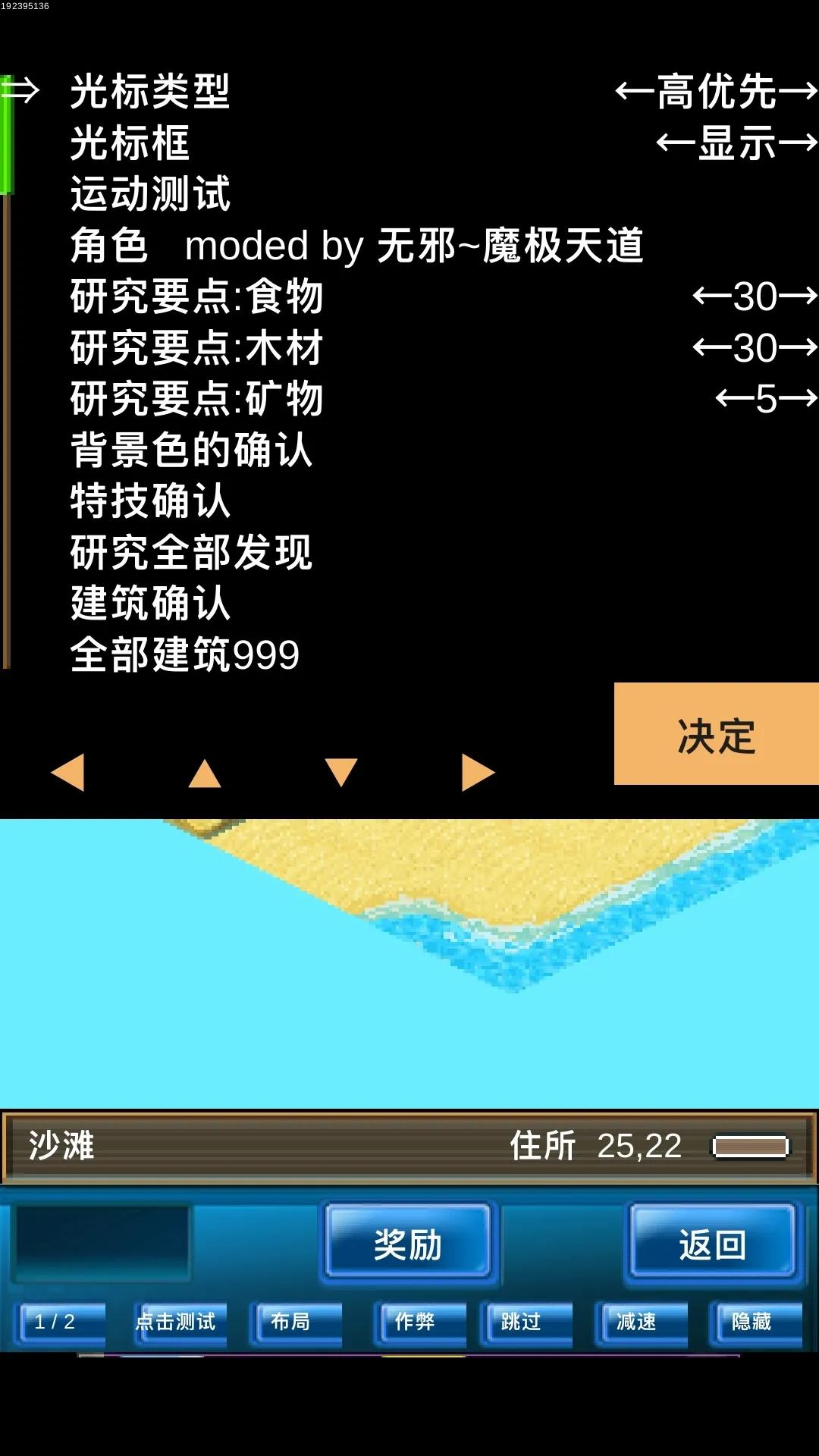Select the 建筑确认 menu entry

coord(150,603)
